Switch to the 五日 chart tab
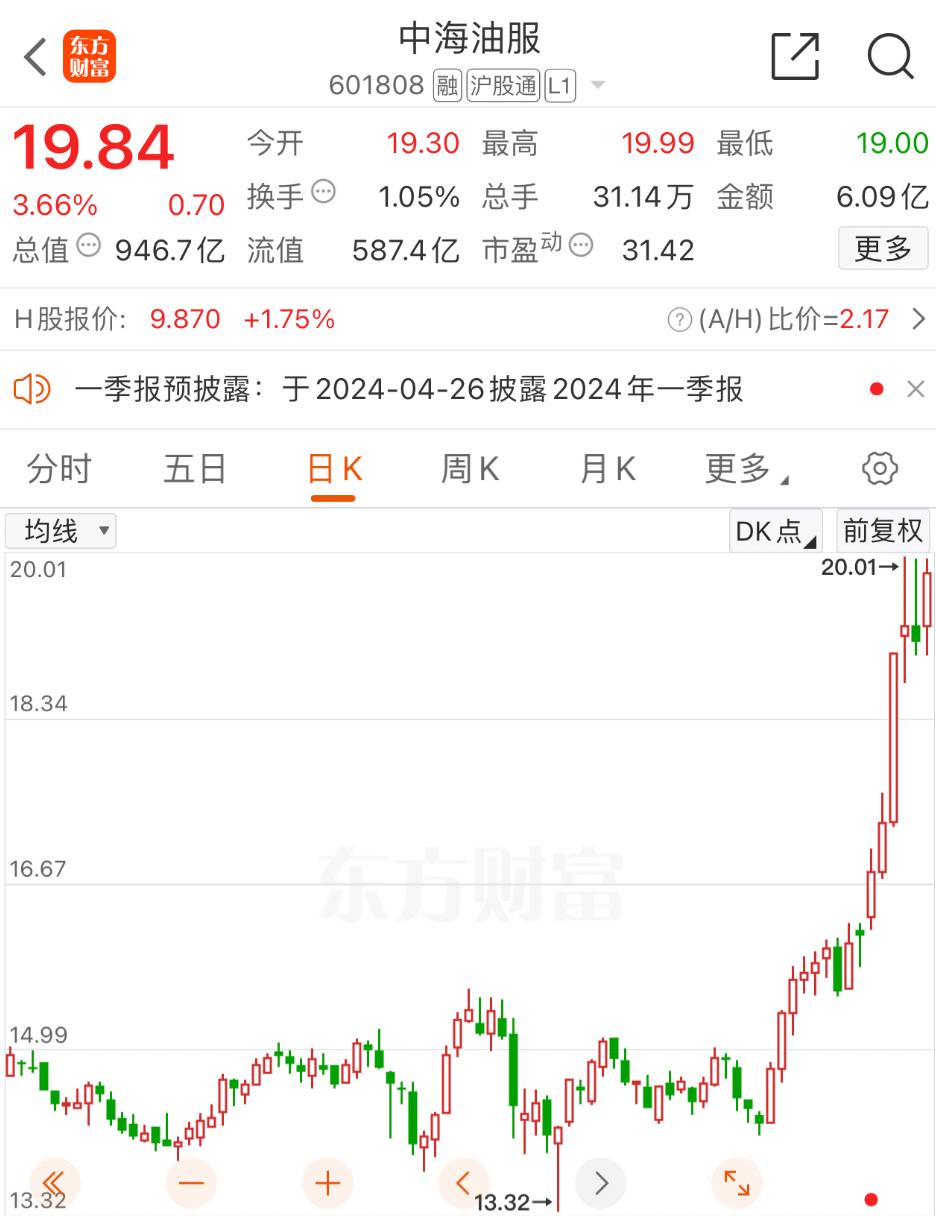 [195, 469]
